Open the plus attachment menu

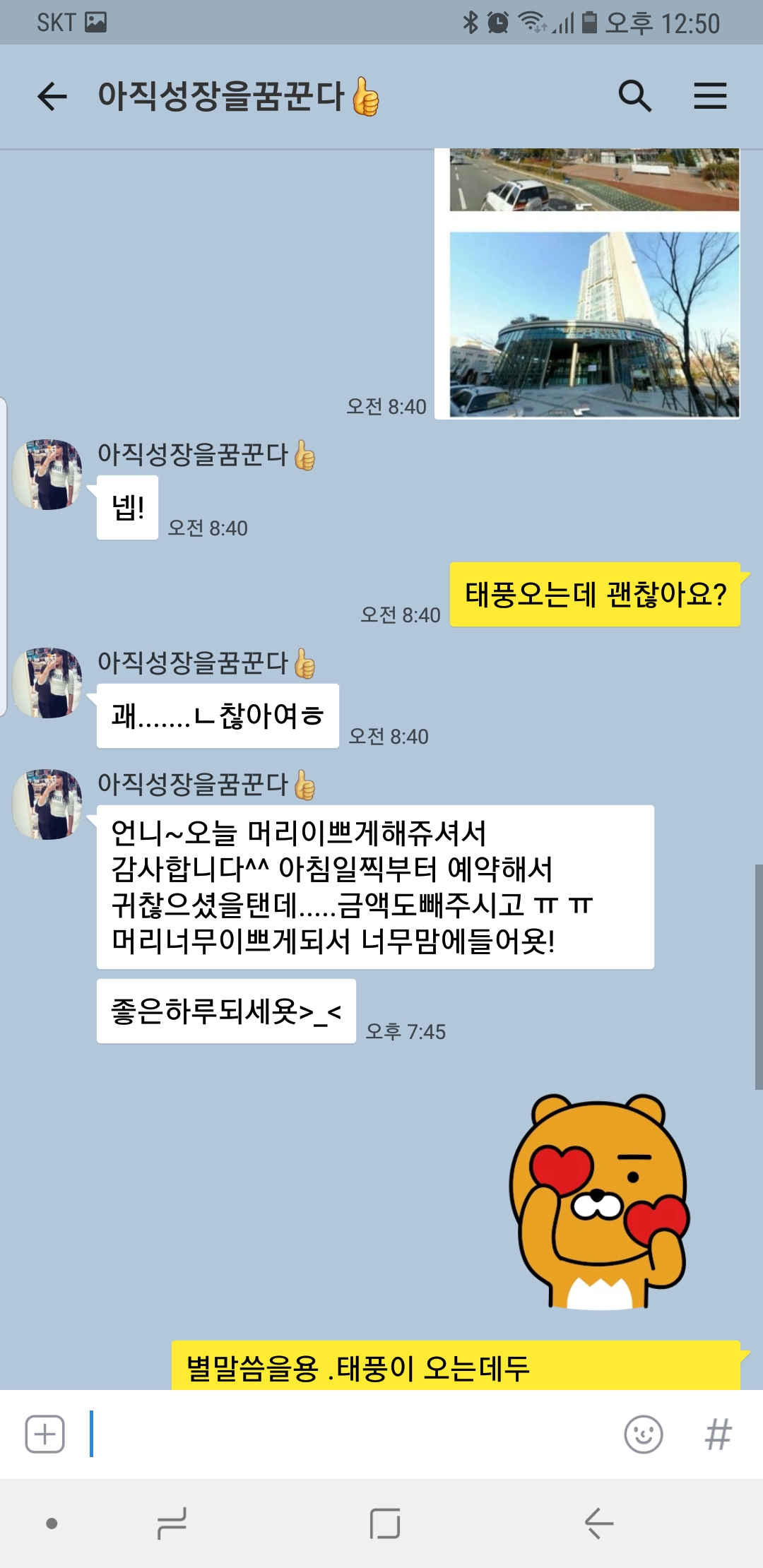pyautogui.click(x=45, y=1435)
